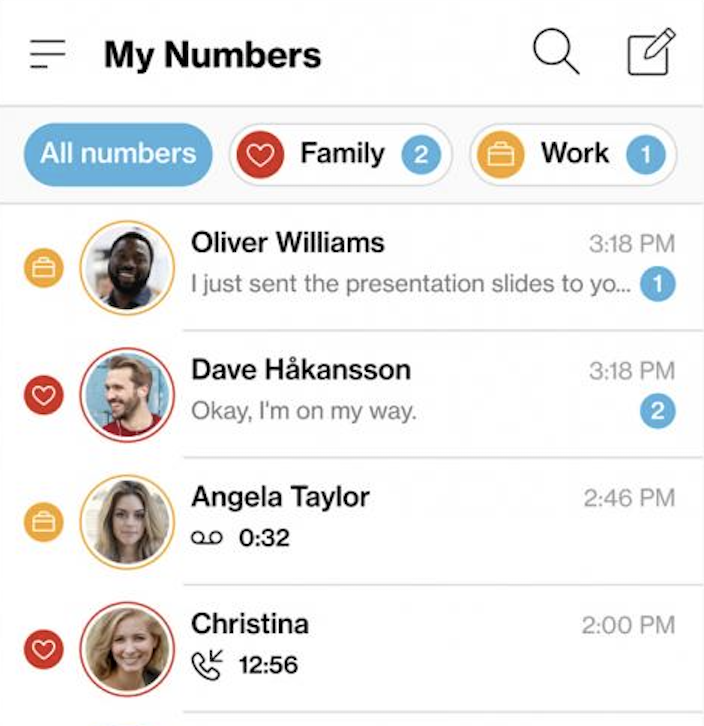Viewport: 704px width, 726px height.
Task: Open the conversation with Oliver Williams
Action: click(420, 264)
